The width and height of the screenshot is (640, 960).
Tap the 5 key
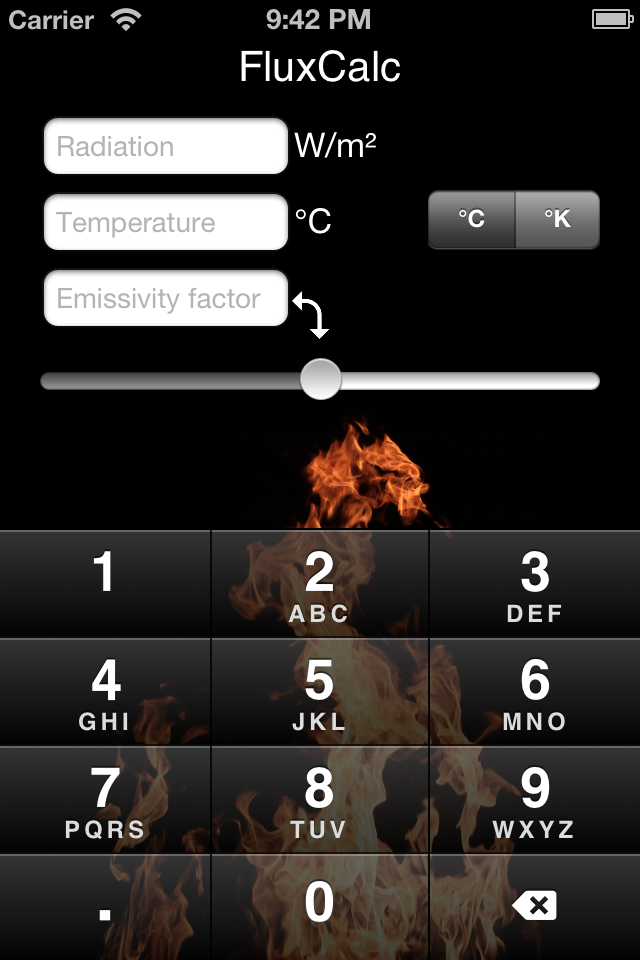tap(320, 692)
